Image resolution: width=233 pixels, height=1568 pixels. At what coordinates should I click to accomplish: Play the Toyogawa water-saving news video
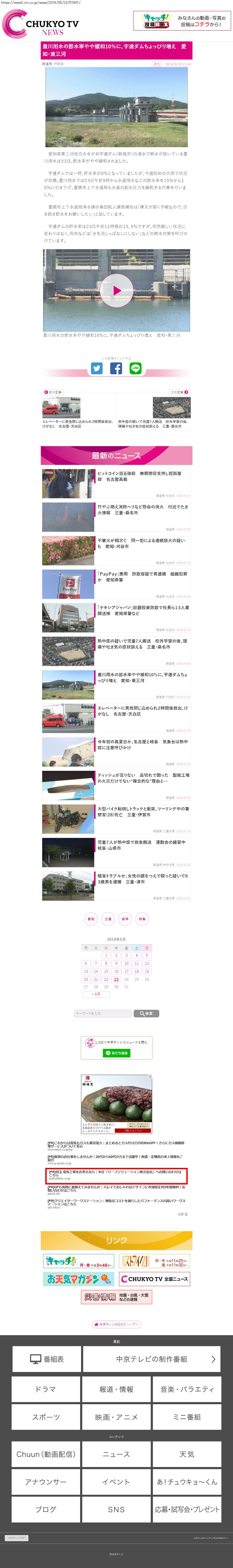click(116, 290)
